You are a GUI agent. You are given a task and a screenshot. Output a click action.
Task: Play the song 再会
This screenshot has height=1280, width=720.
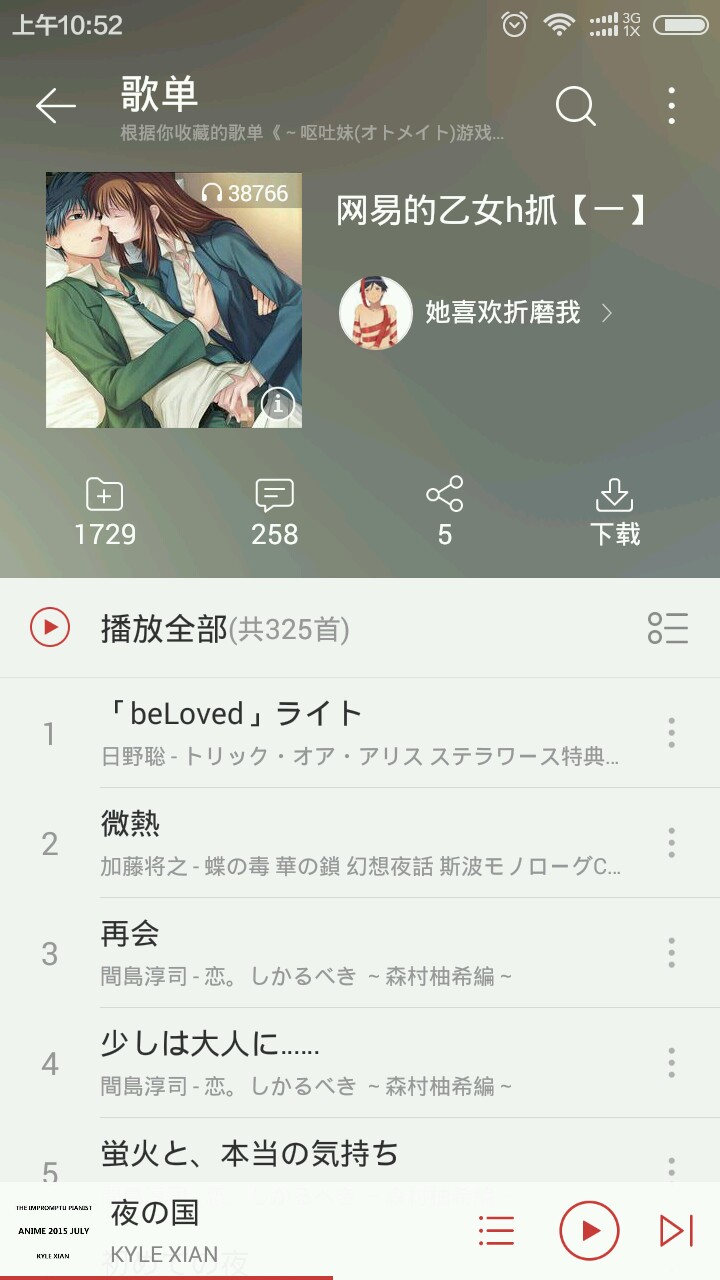point(360,953)
